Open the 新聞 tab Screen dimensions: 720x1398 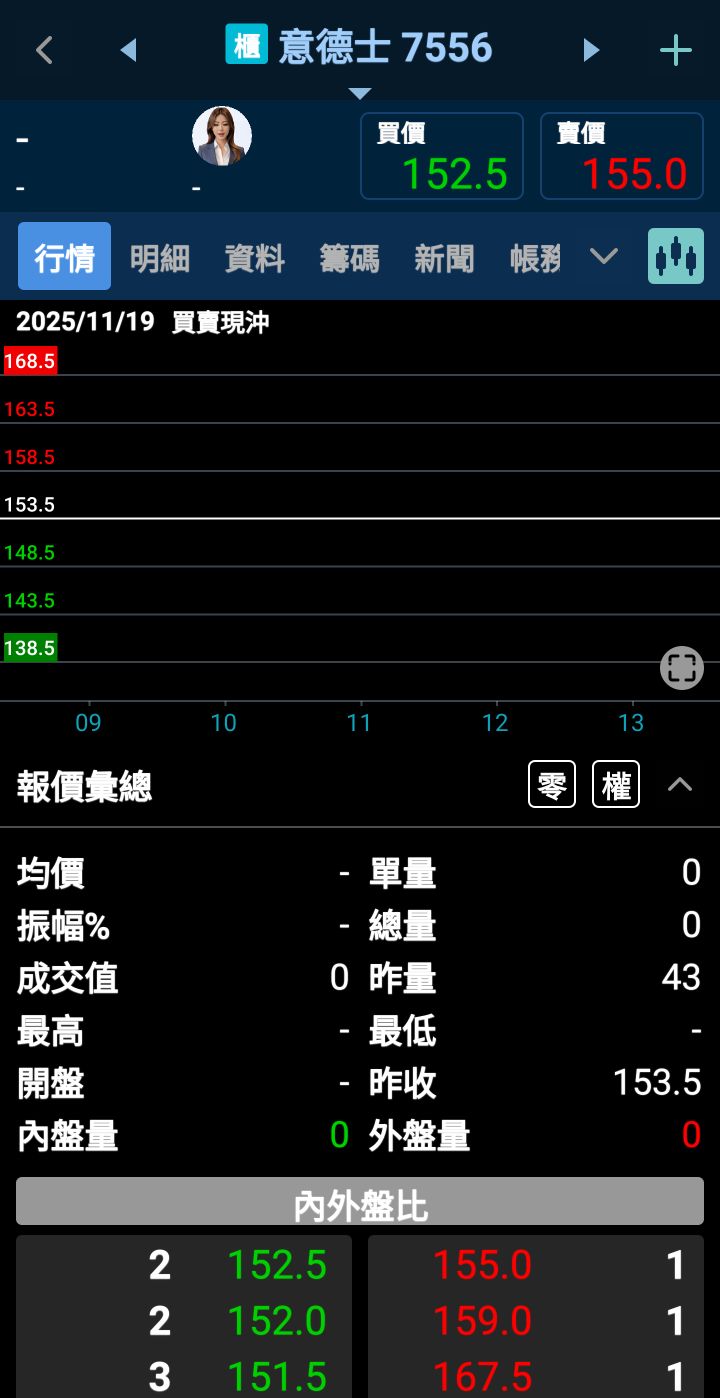click(x=445, y=258)
